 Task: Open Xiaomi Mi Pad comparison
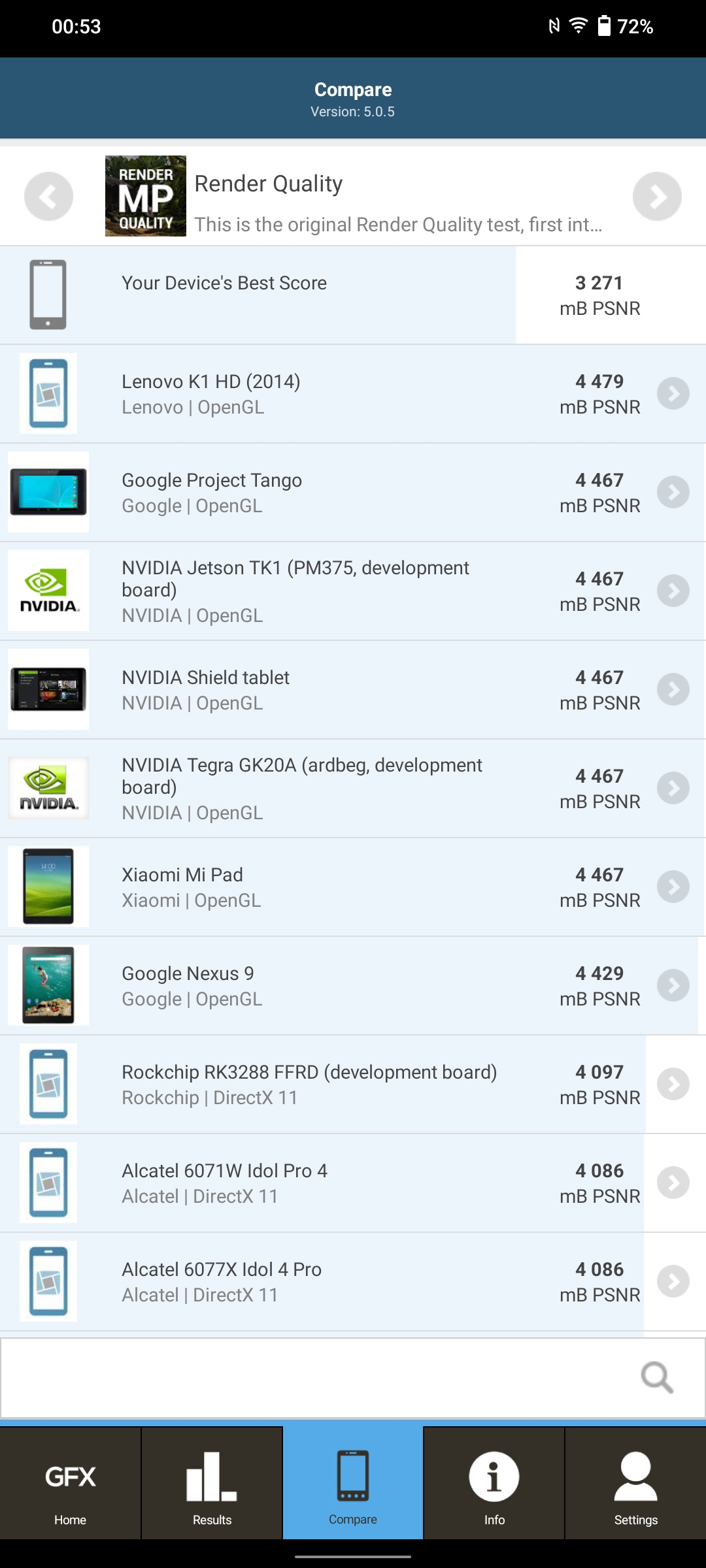pyautogui.click(x=353, y=887)
